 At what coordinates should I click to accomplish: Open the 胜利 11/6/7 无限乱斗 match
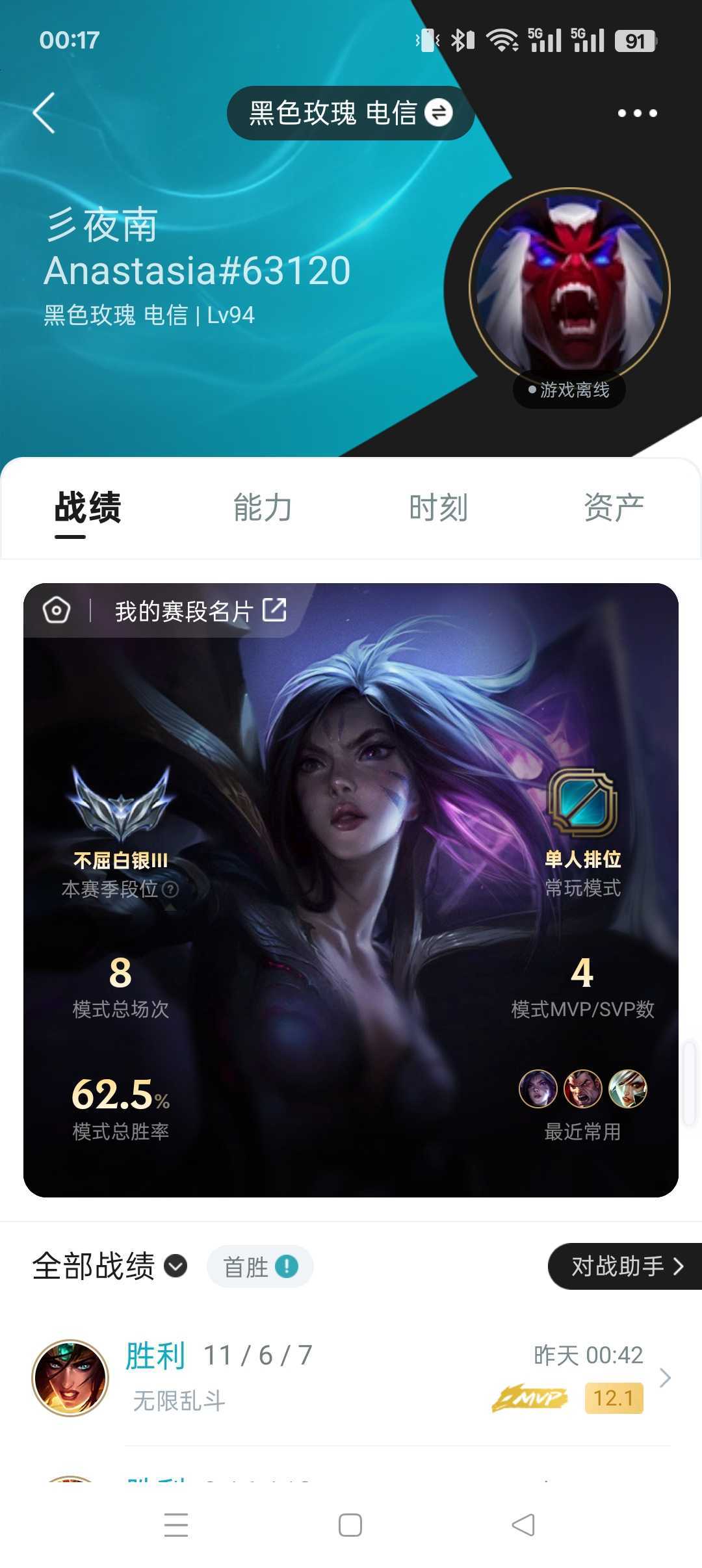[351, 1378]
